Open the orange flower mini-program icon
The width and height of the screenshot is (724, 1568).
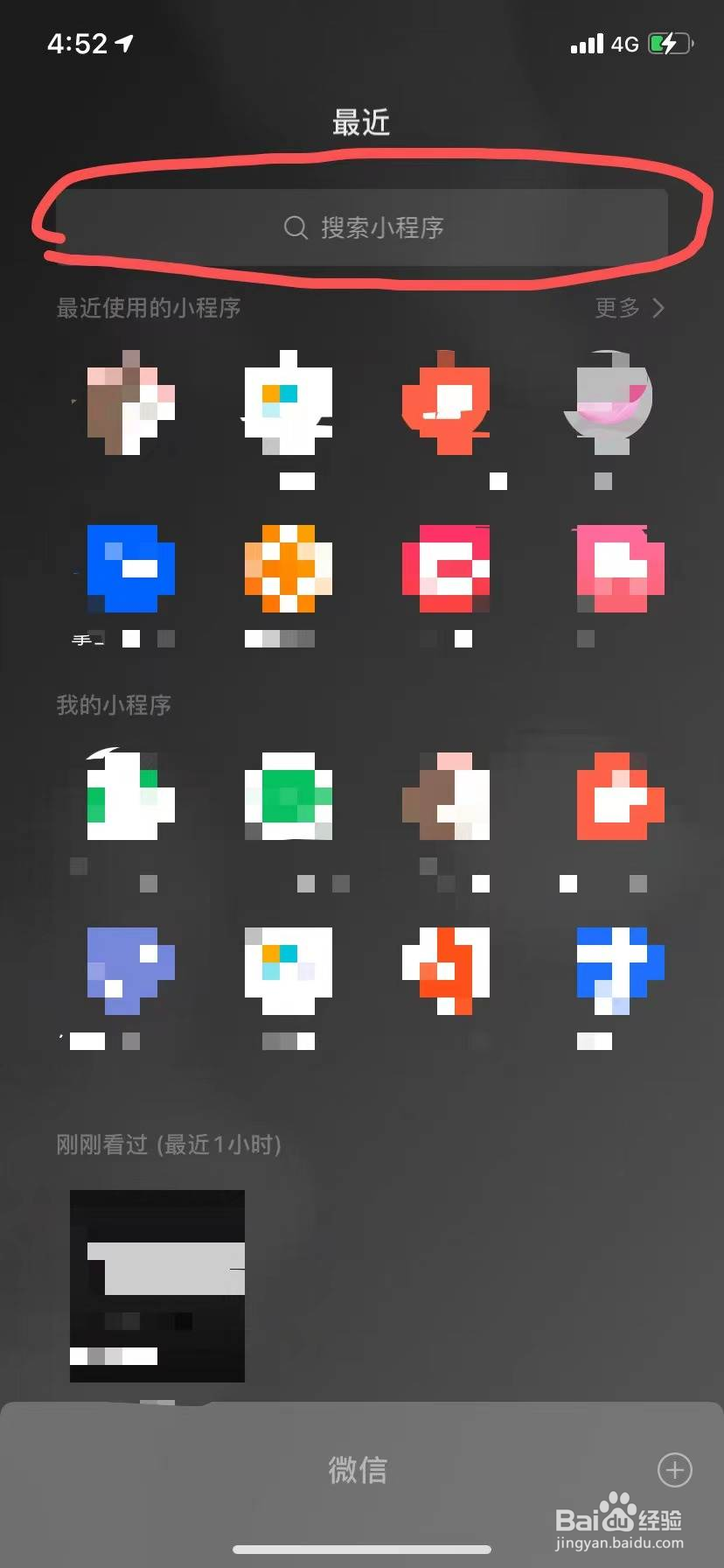click(x=289, y=569)
